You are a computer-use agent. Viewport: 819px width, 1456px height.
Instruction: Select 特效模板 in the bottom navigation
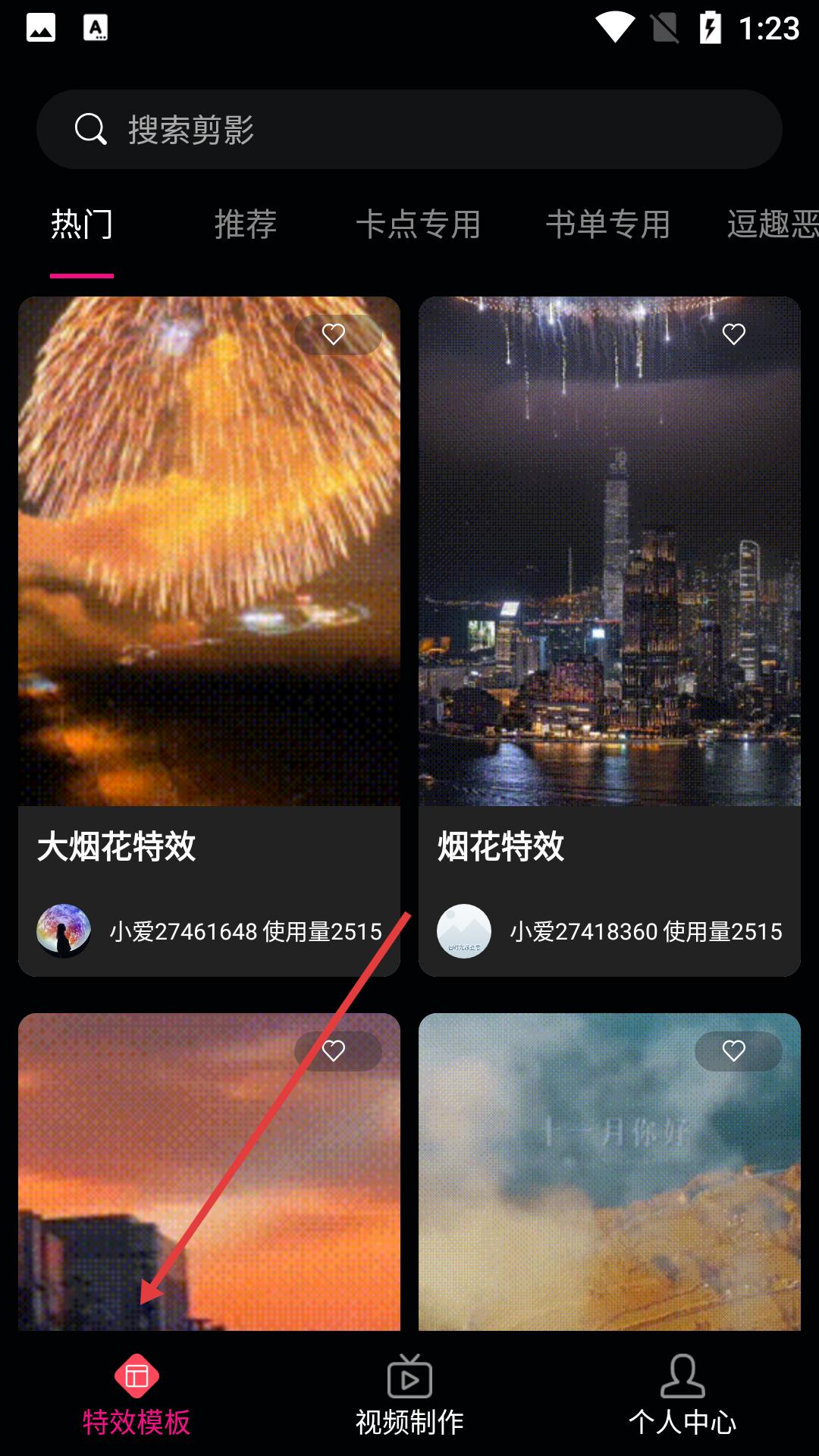coord(136,1395)
